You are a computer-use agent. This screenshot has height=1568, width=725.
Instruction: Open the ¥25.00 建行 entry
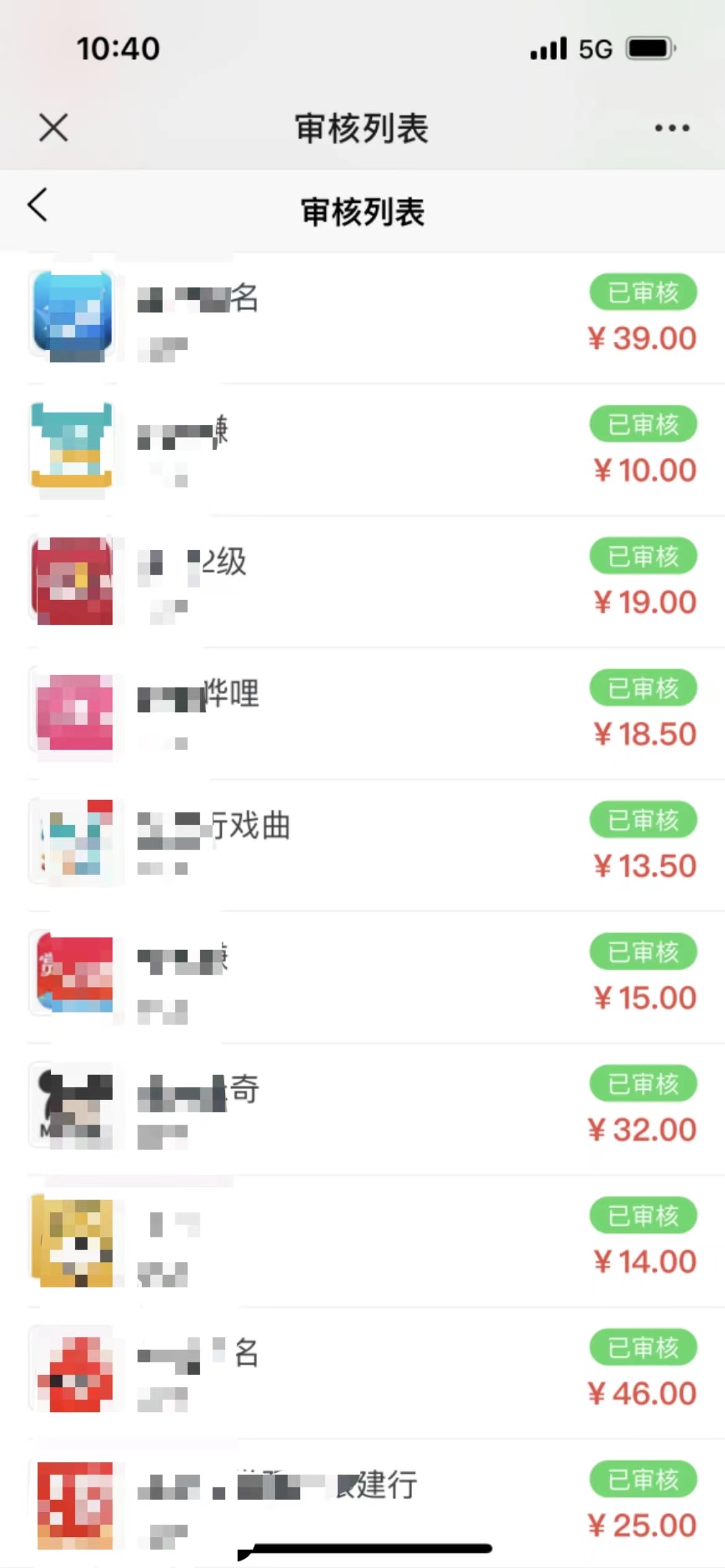362,1502
